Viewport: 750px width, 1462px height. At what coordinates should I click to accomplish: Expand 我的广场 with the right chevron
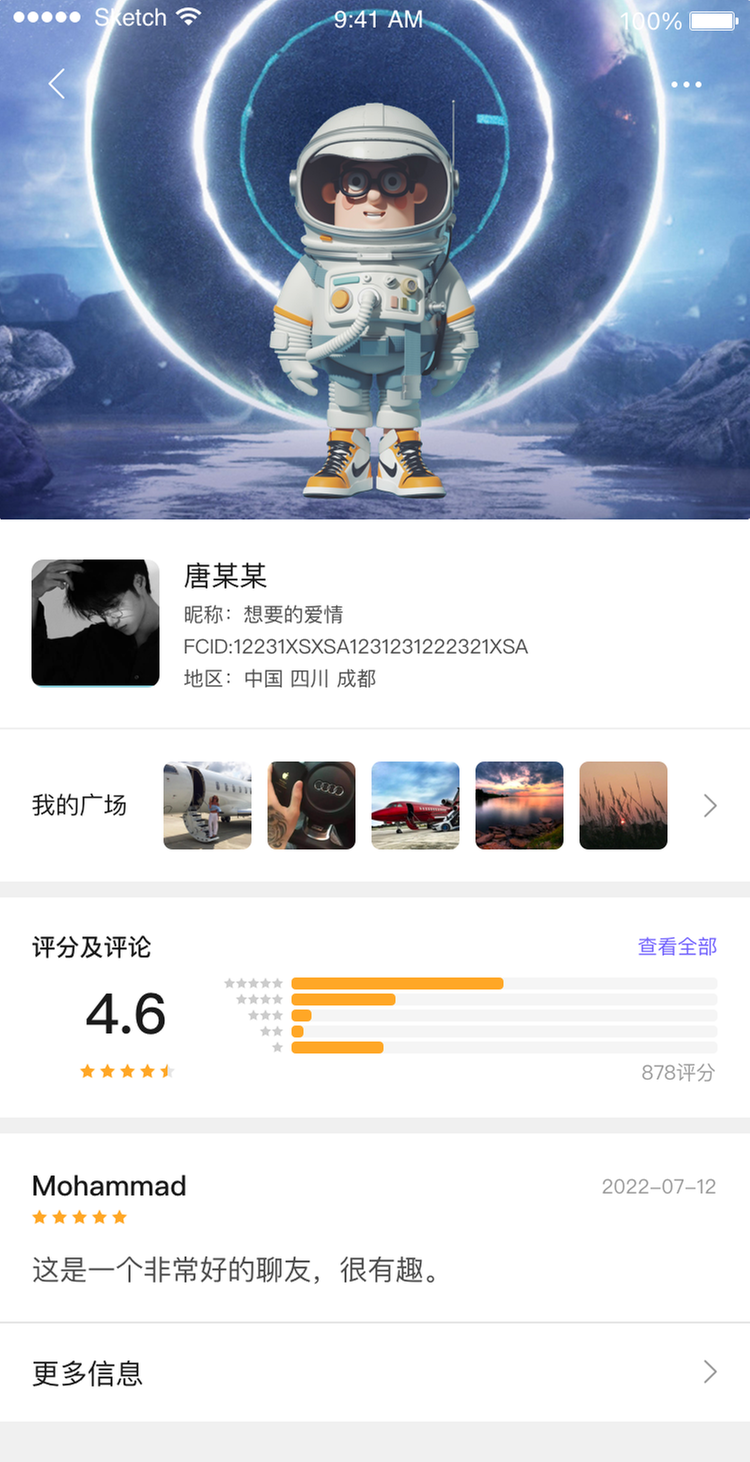[x=710, y=805]
